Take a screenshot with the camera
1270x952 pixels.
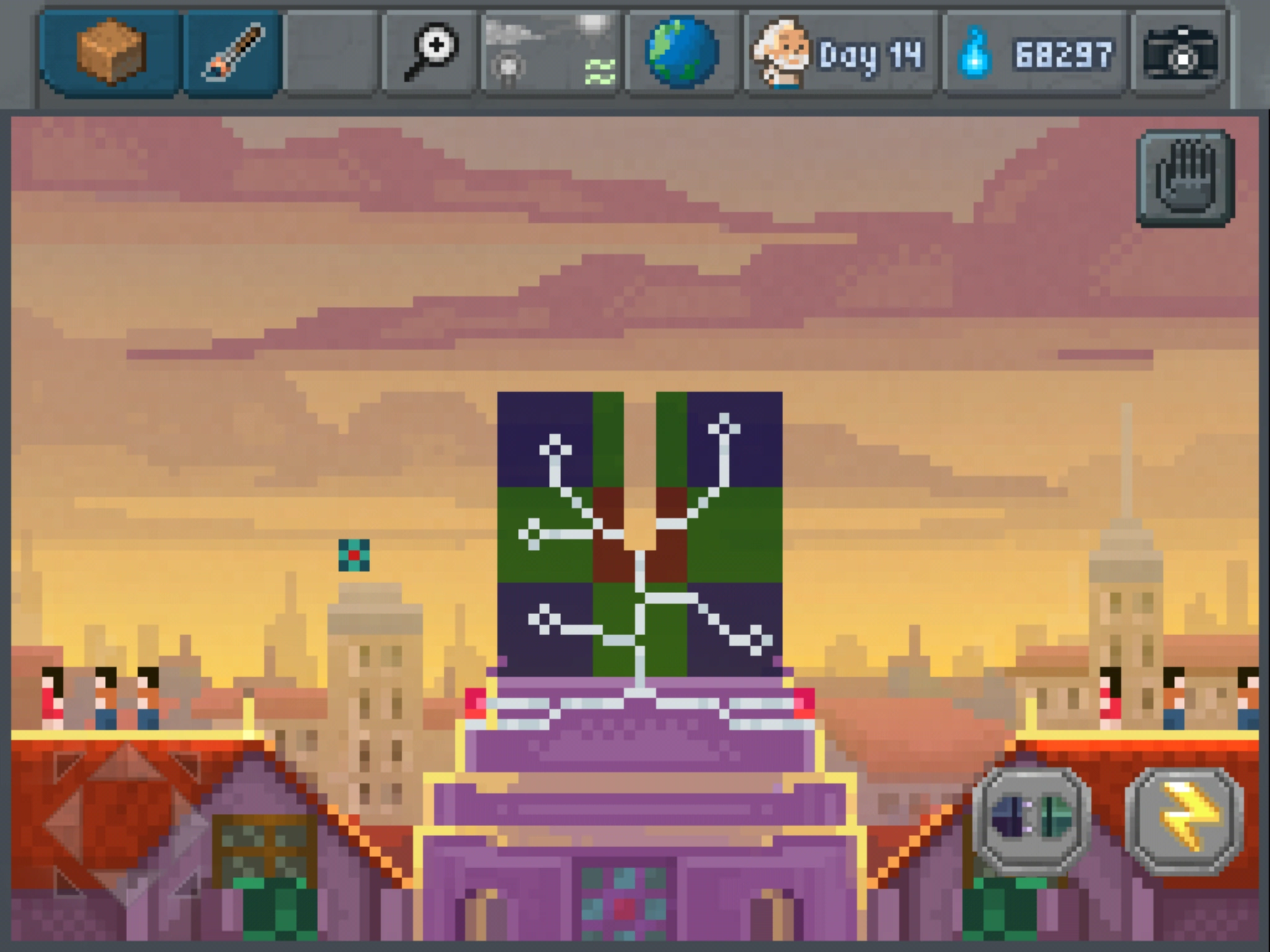click(1179, 55)
